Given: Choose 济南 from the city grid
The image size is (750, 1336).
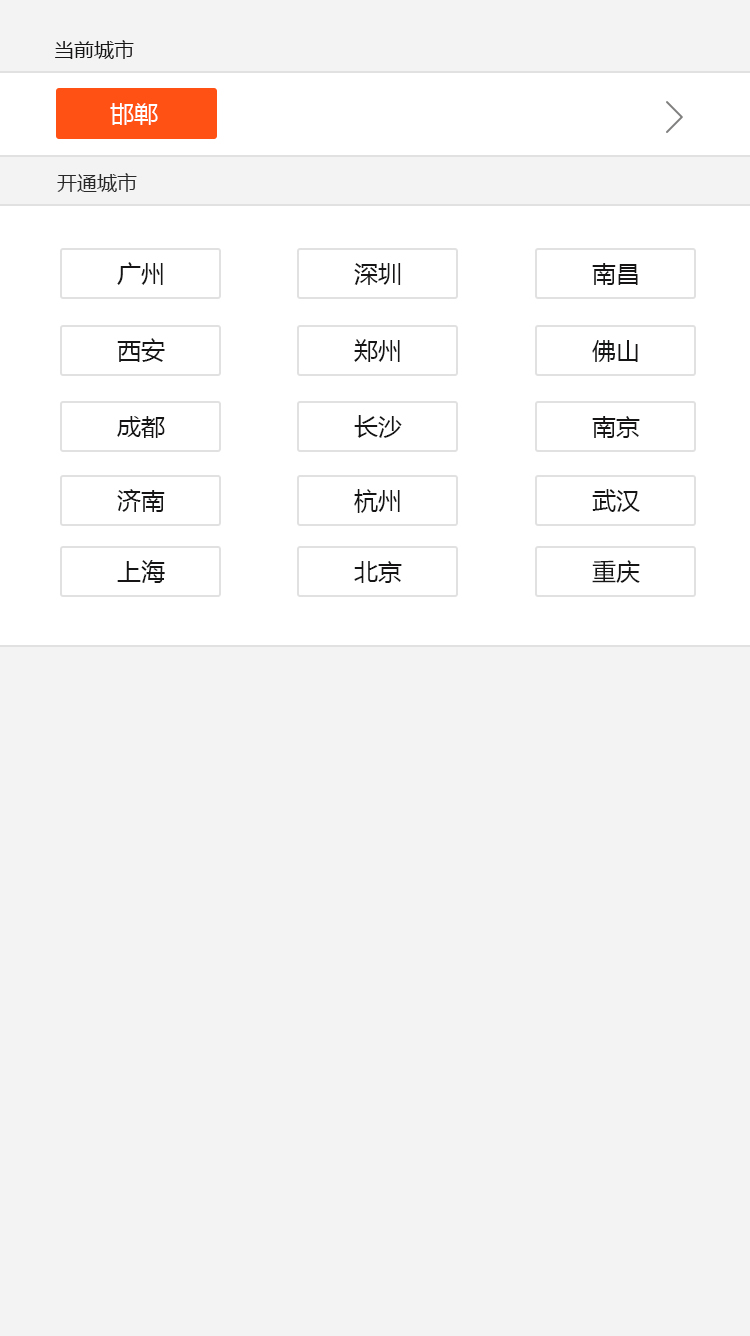Looking at the screenshot, I should tap(140, 500).
